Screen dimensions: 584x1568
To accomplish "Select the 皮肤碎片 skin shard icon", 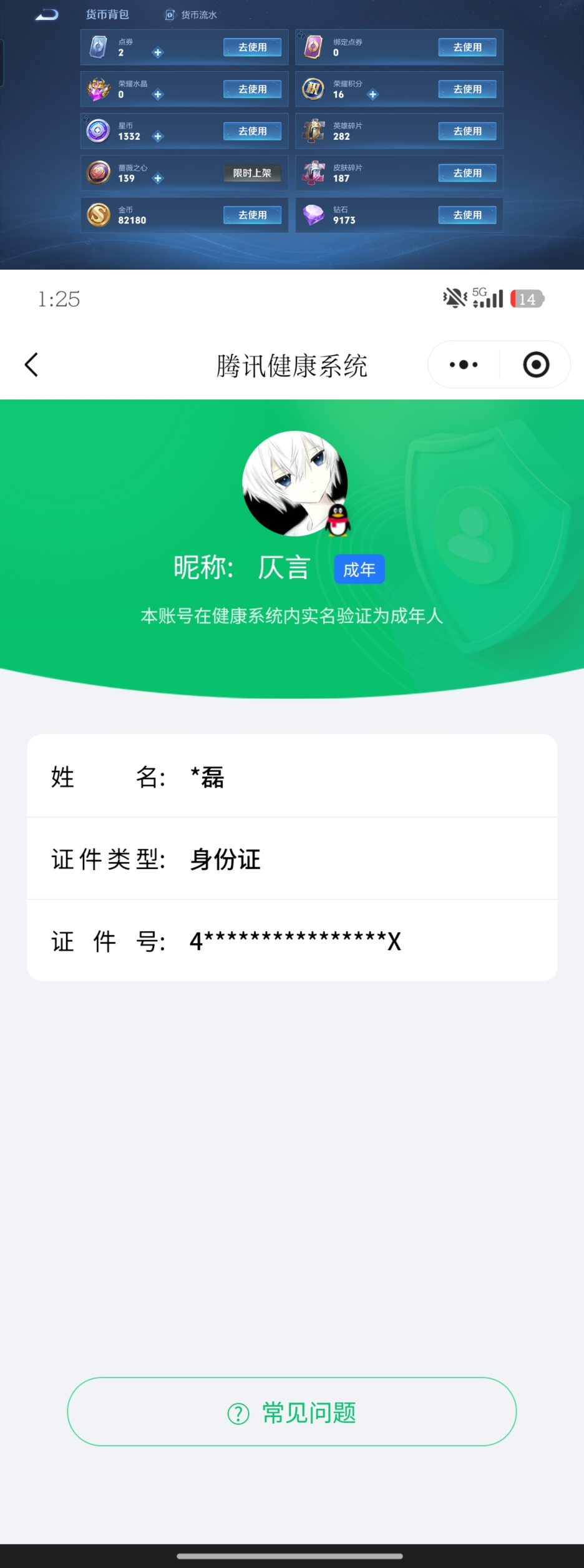I will coord(314,172).
